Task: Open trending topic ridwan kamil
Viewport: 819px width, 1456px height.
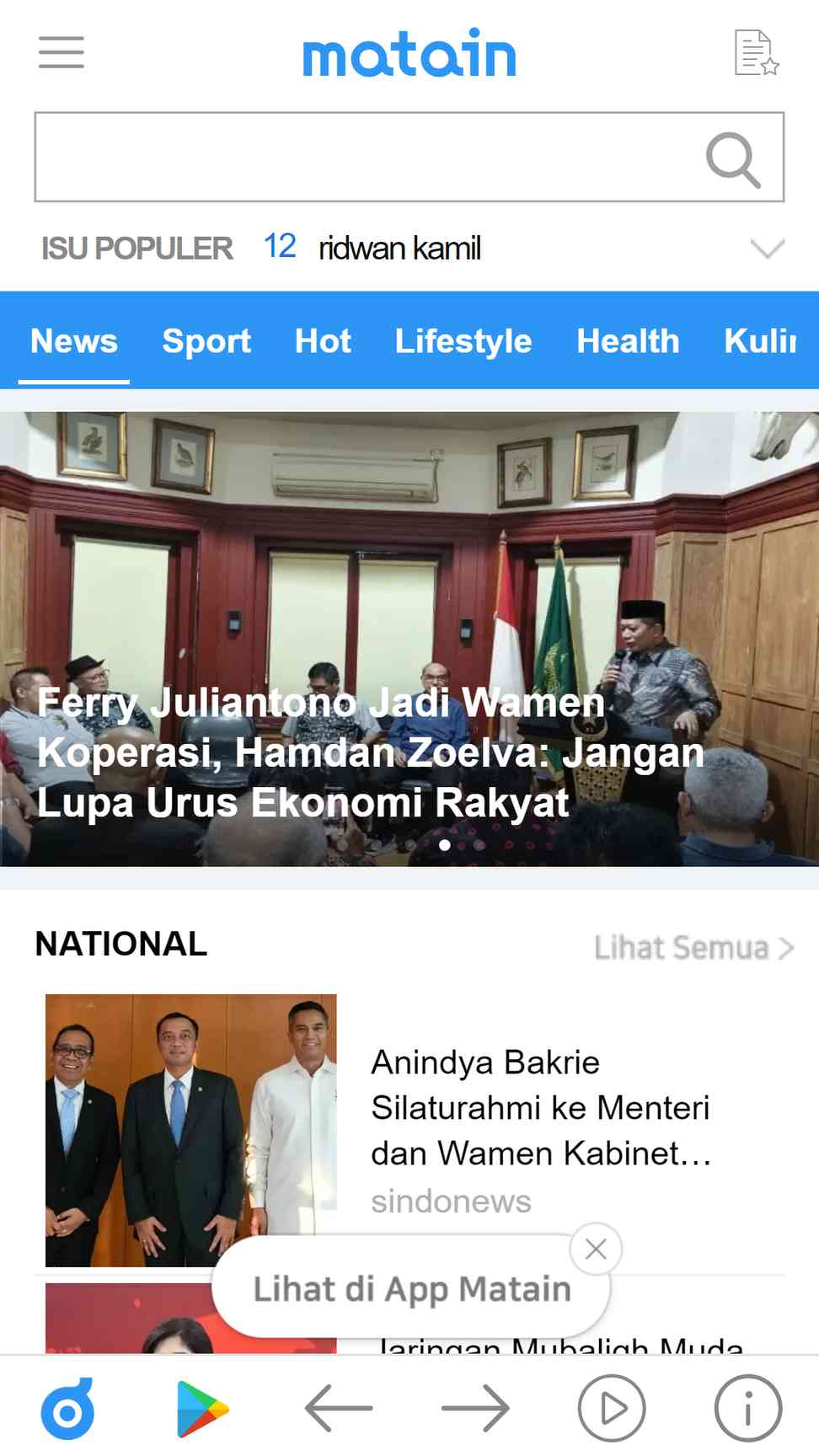Action: (x=399, y=249)
